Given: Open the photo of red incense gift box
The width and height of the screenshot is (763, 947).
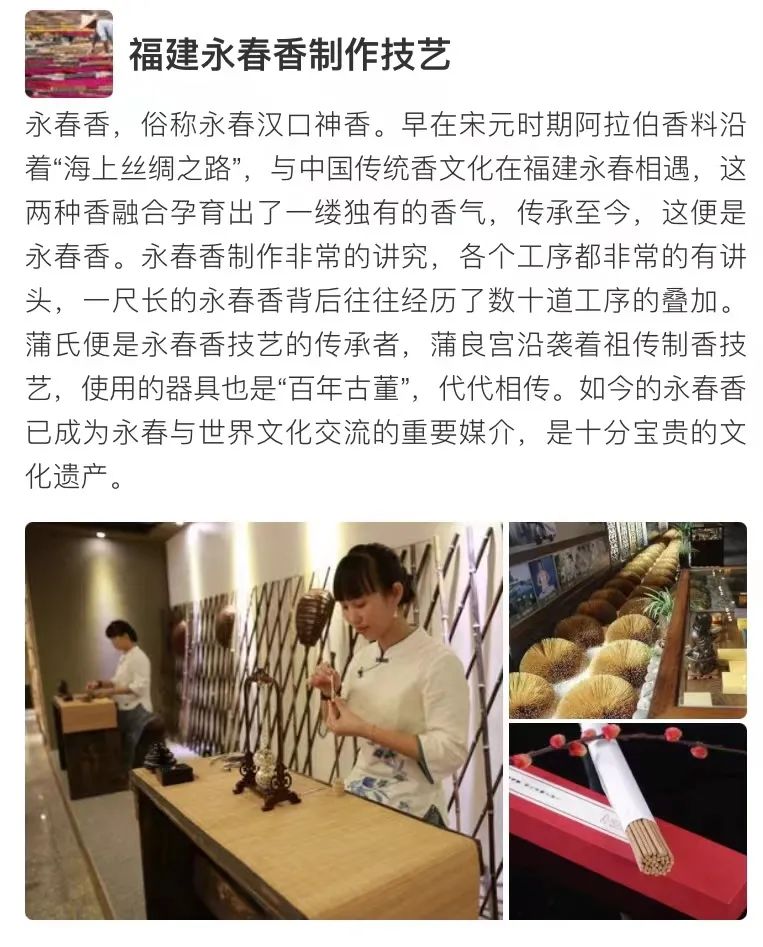Looking at the screenshot, I should pos(627,821).
